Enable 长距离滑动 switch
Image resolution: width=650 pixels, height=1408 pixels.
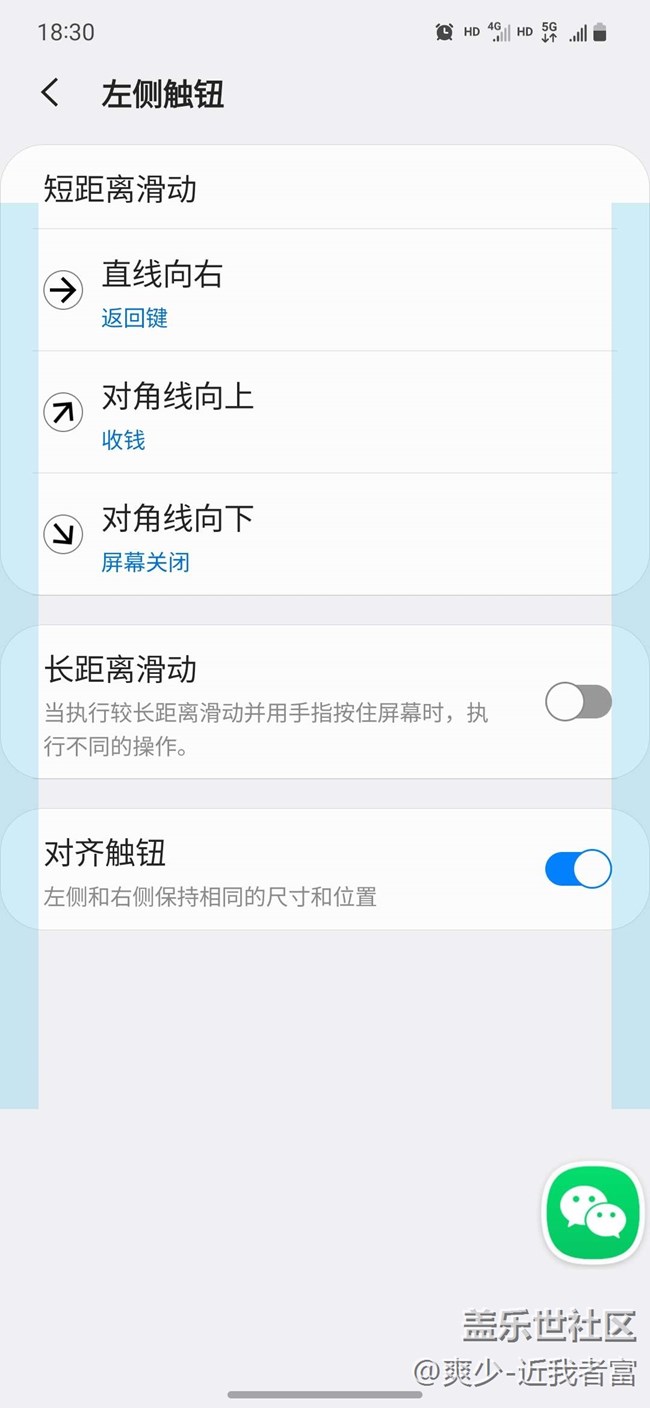click(577, 702)
